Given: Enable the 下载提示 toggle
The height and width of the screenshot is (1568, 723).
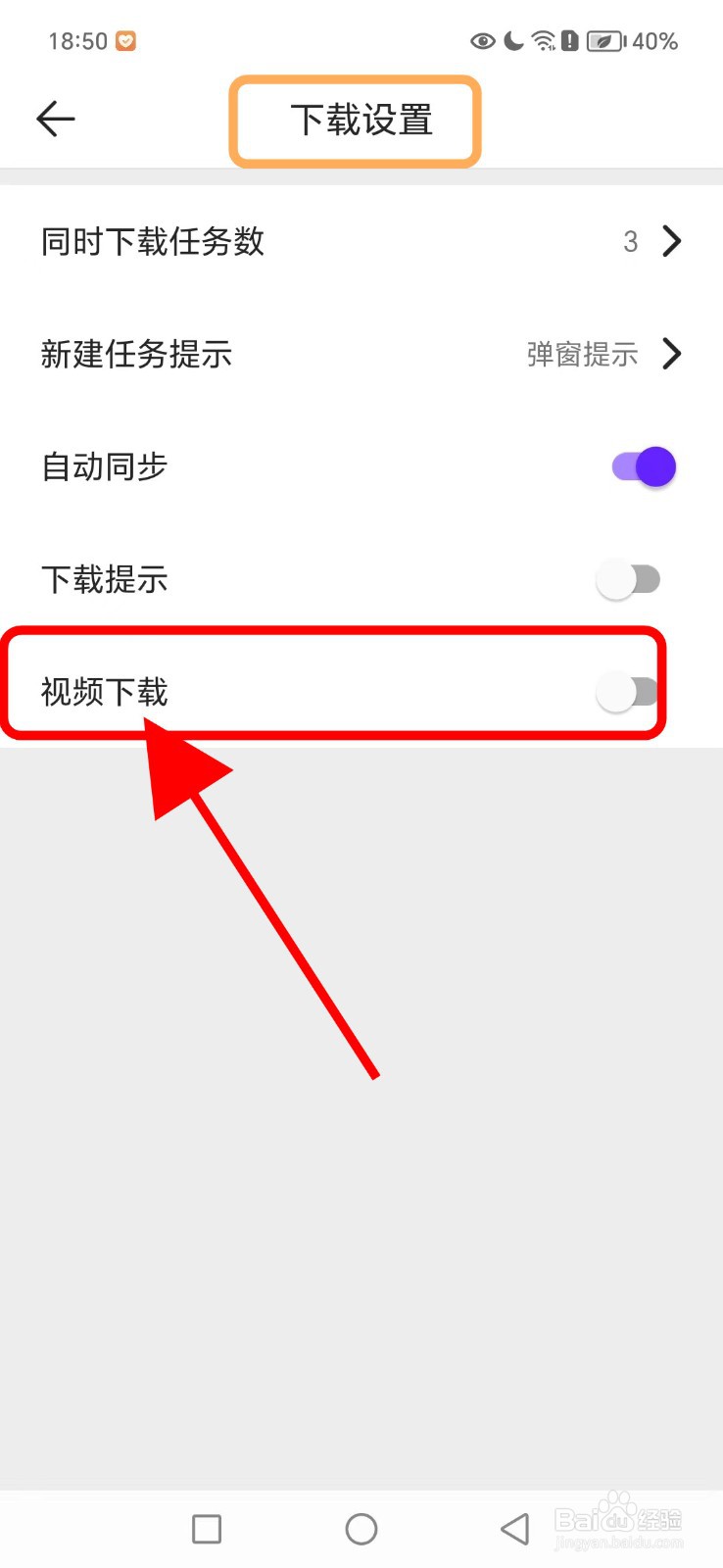Looking at the screenshot, I should [627, 579].
